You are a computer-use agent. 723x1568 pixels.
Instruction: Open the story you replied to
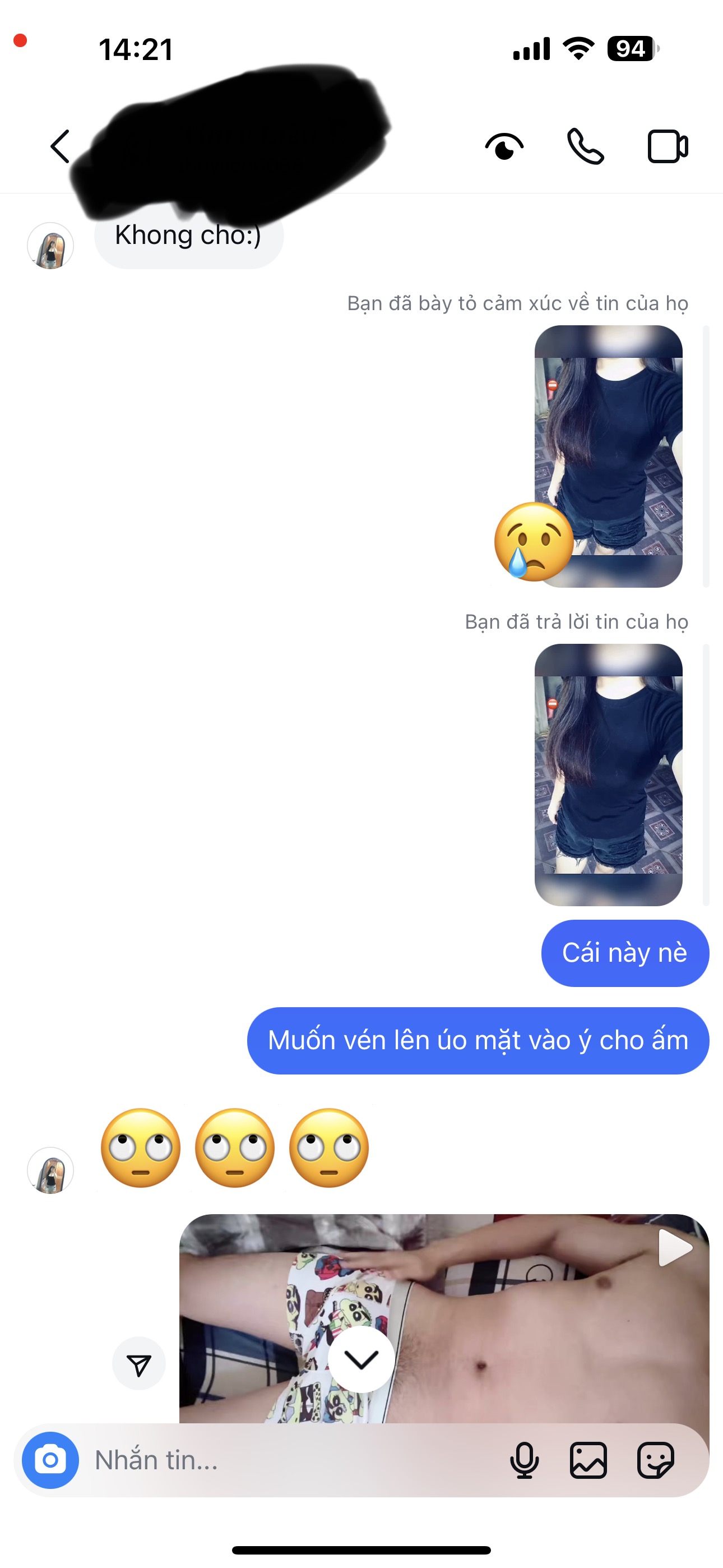click(x=608, y=774)
